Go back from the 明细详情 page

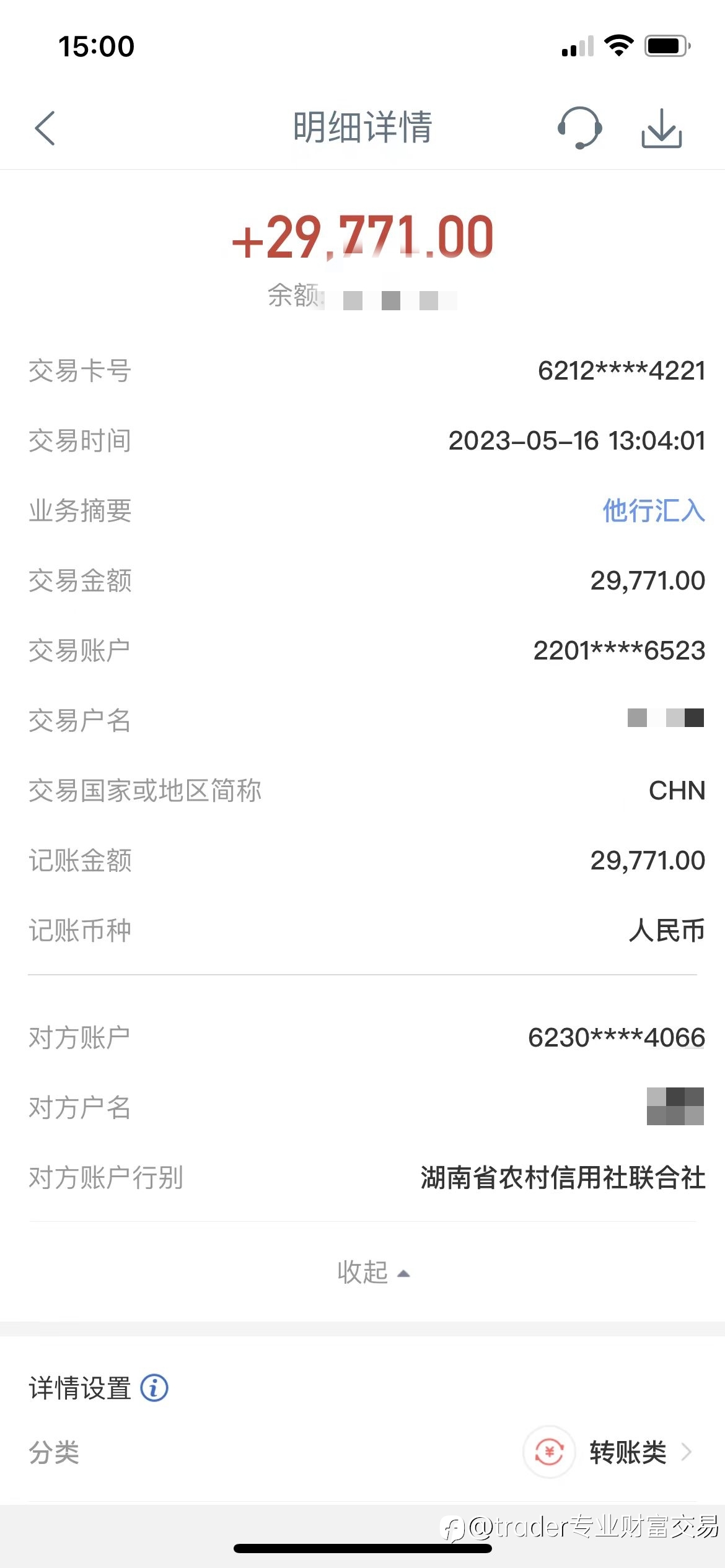pos(45,128)
